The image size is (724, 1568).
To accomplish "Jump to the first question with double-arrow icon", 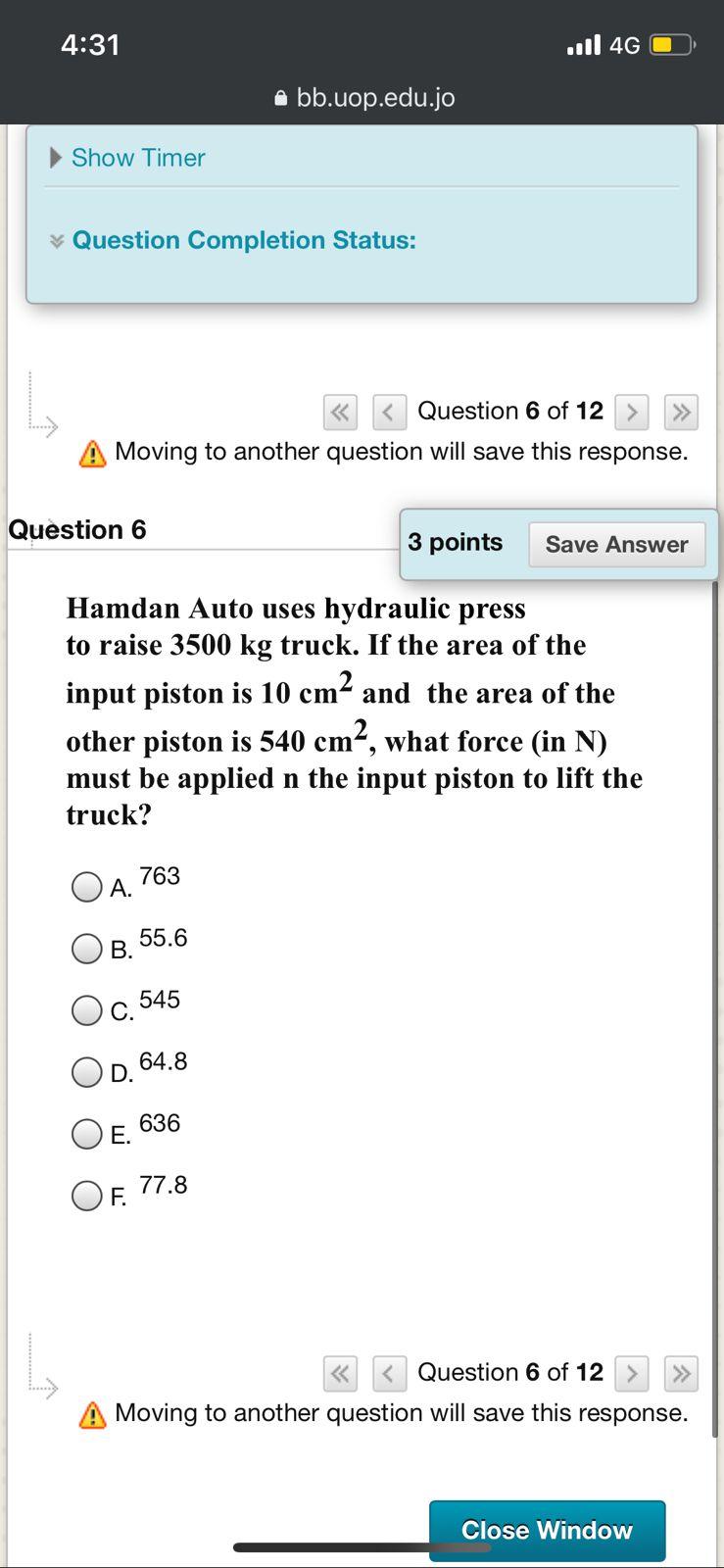I will tap(339, 412).
